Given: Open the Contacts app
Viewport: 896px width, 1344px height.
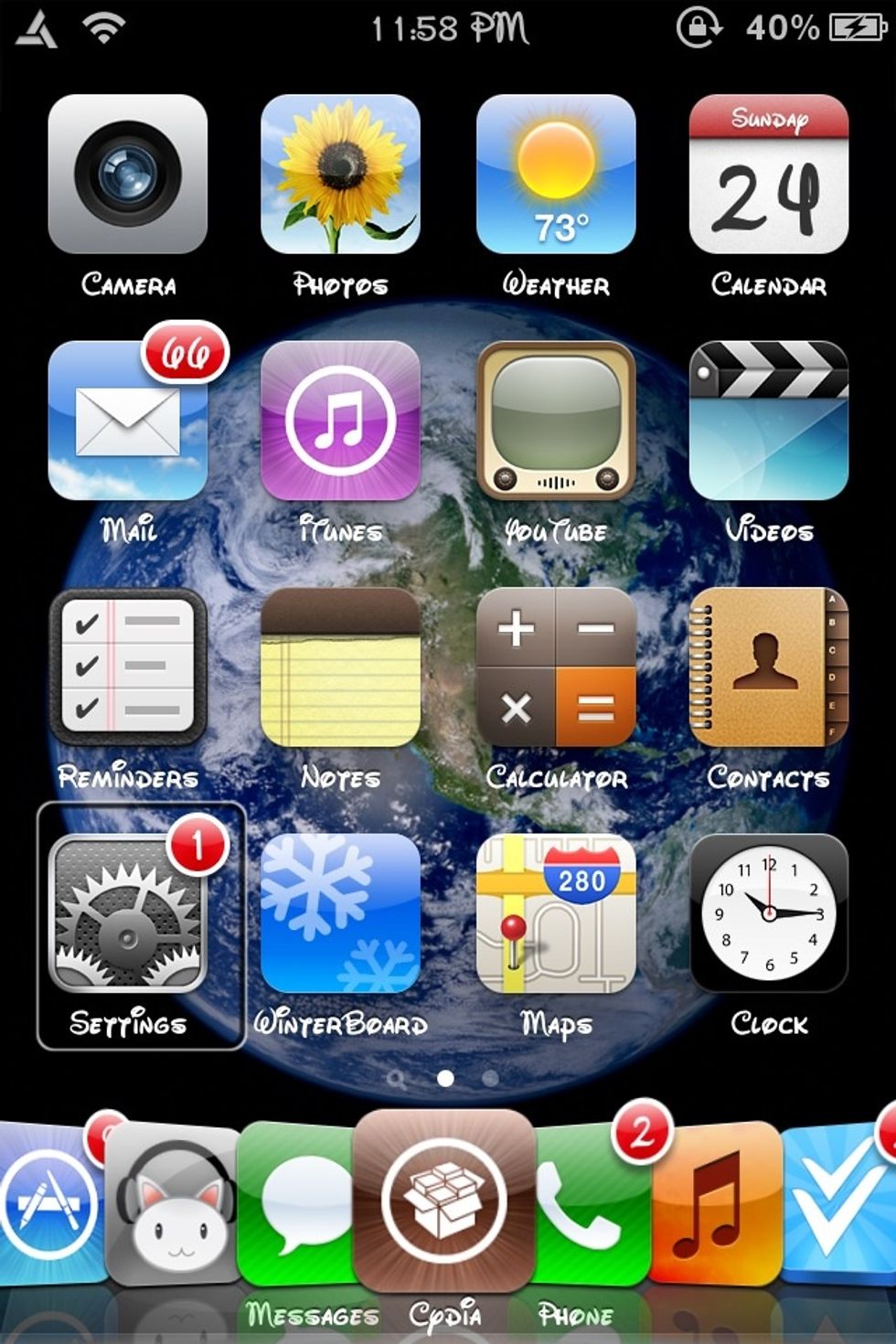Looking at the screenshot, I should 768,667.
